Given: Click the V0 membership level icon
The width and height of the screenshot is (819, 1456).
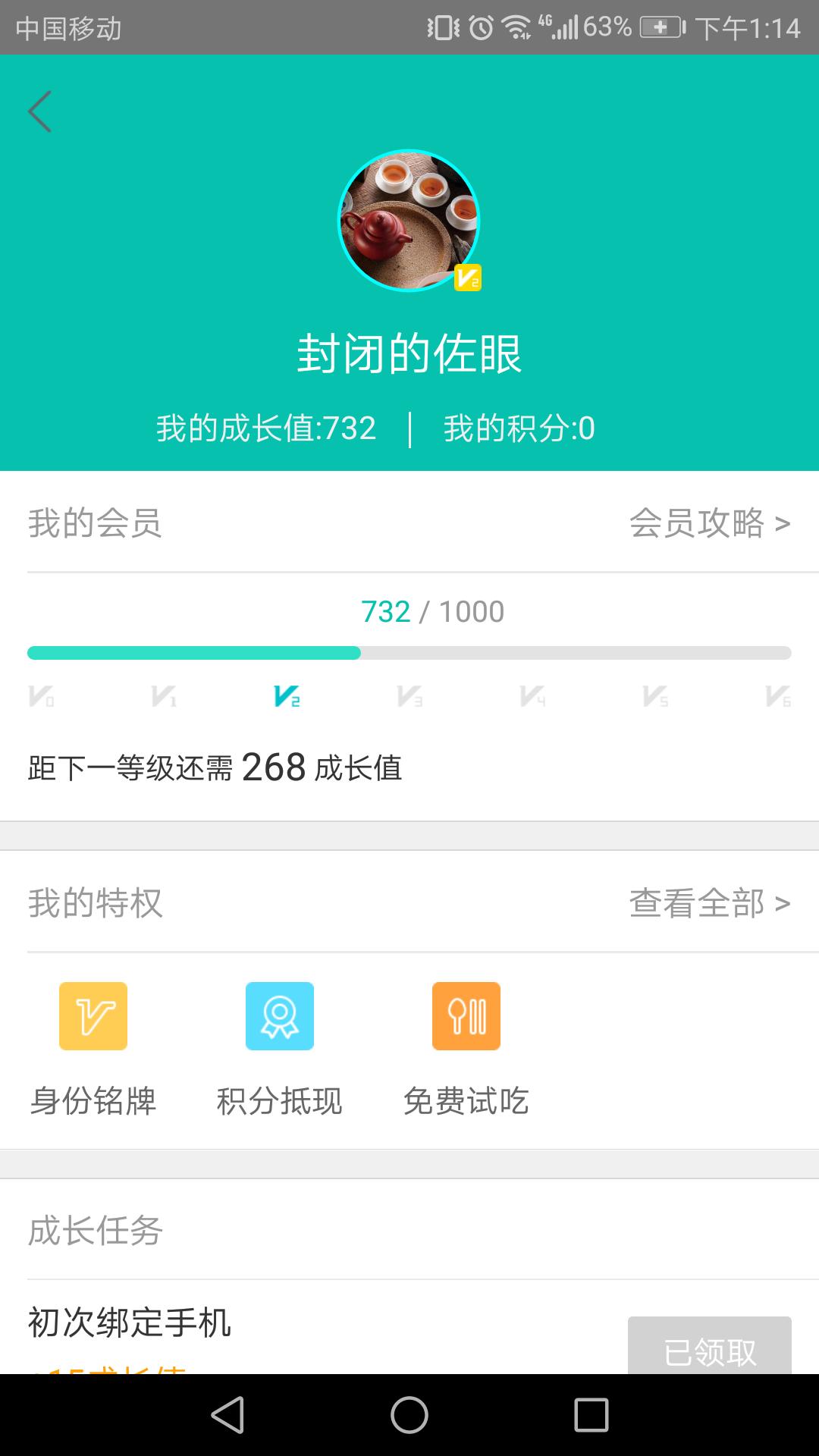Looking at the screenshot, I should coord(43,696).
